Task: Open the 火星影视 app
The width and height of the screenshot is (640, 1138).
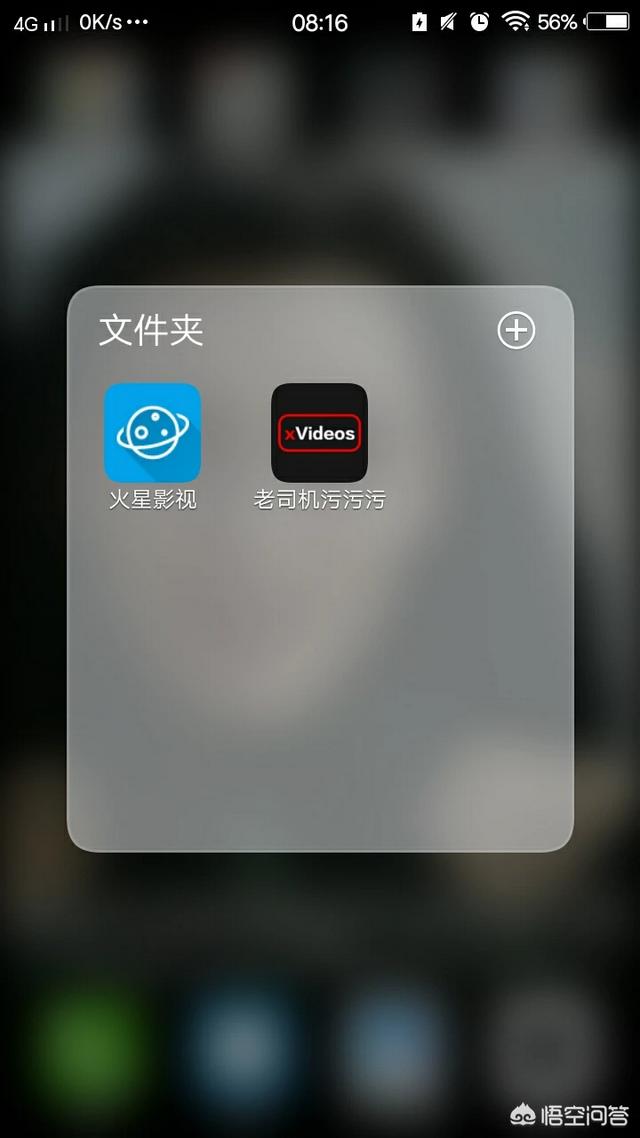Action: (x=152, y=433)
